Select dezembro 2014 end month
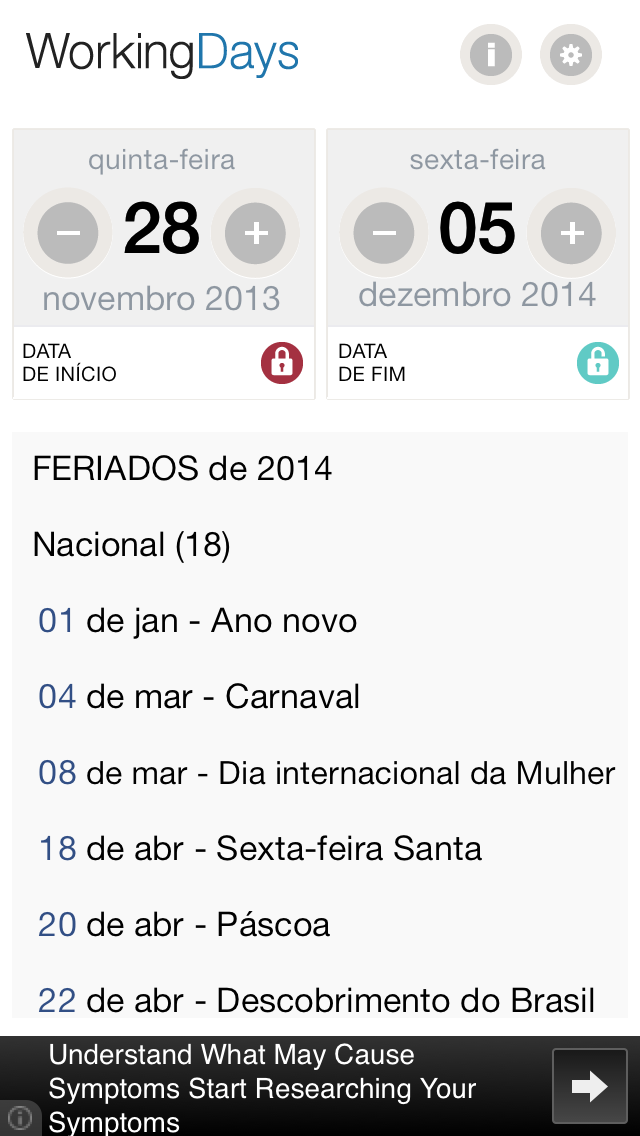Viewport: 640px width, 1136px height. coord(477,294)
